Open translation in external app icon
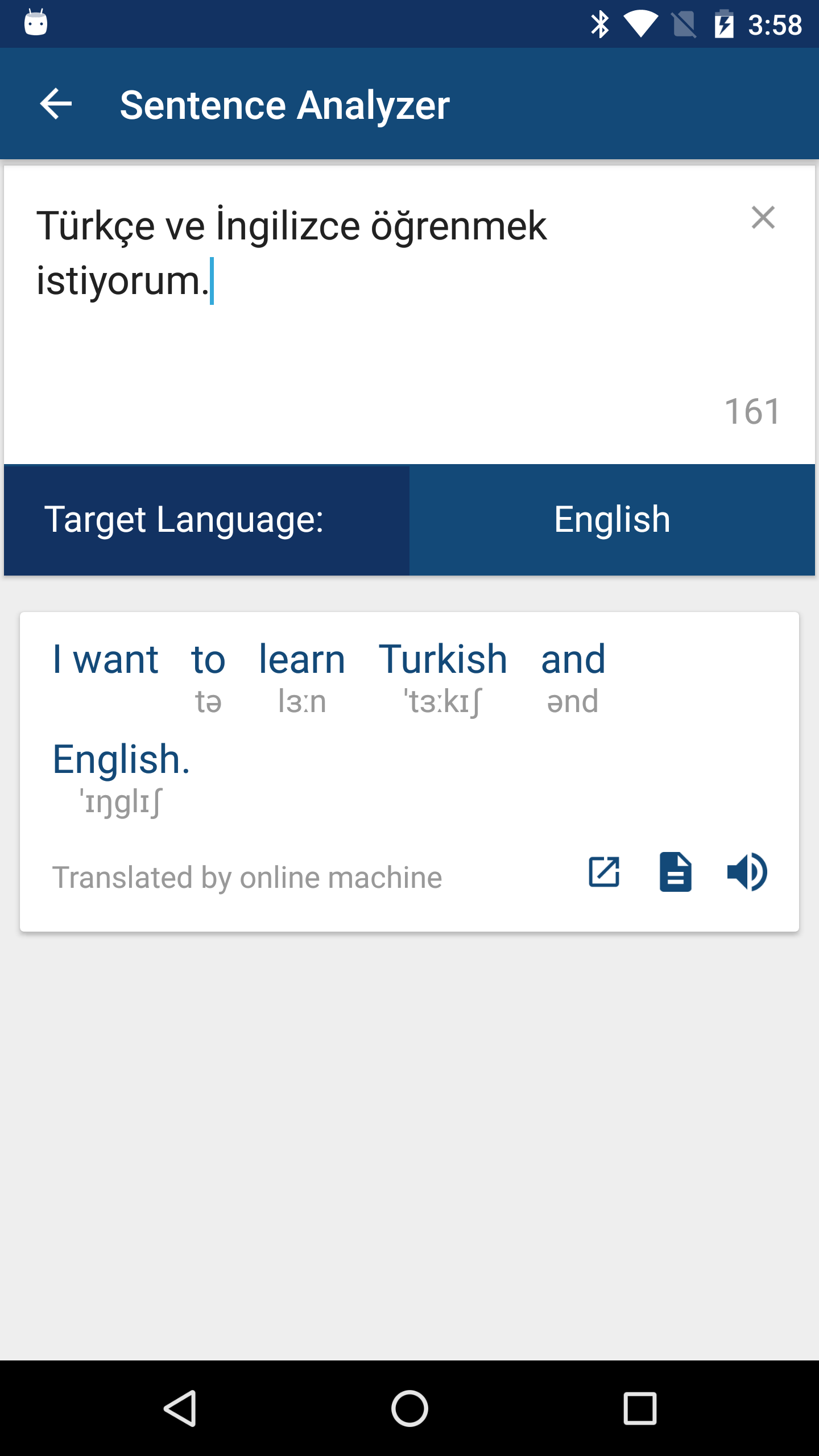 604,872
